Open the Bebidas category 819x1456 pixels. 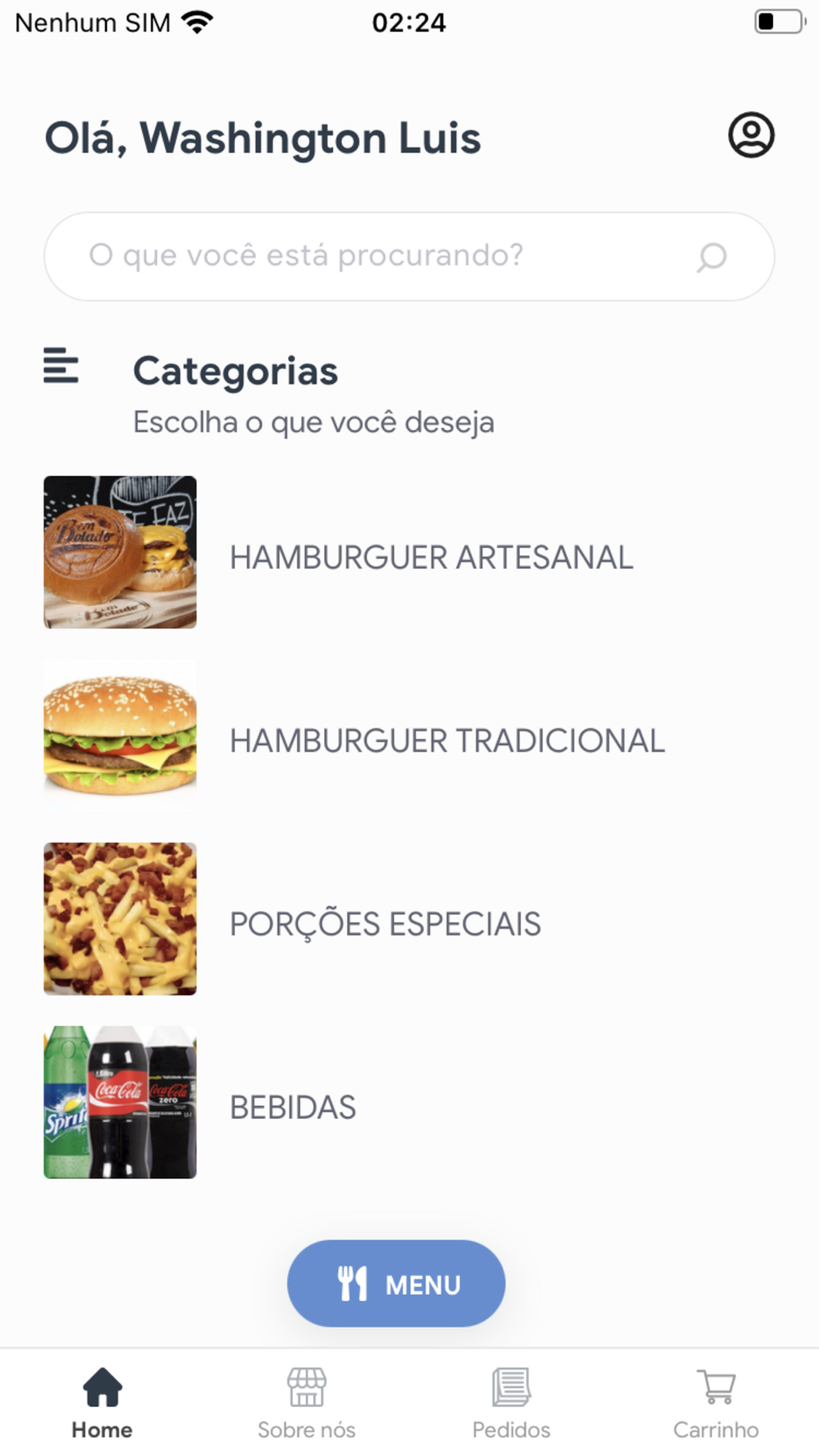click(409, 1103)
